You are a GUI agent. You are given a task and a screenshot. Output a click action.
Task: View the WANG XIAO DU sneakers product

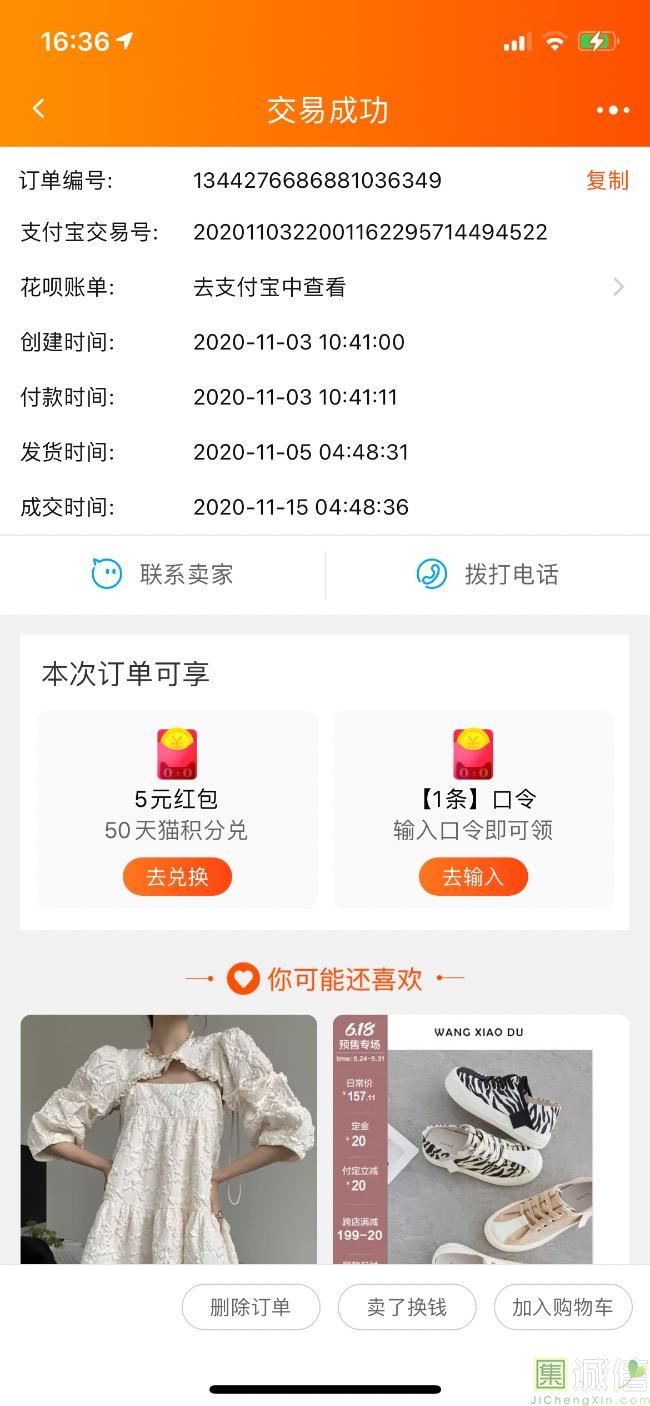pos(480,1138)
